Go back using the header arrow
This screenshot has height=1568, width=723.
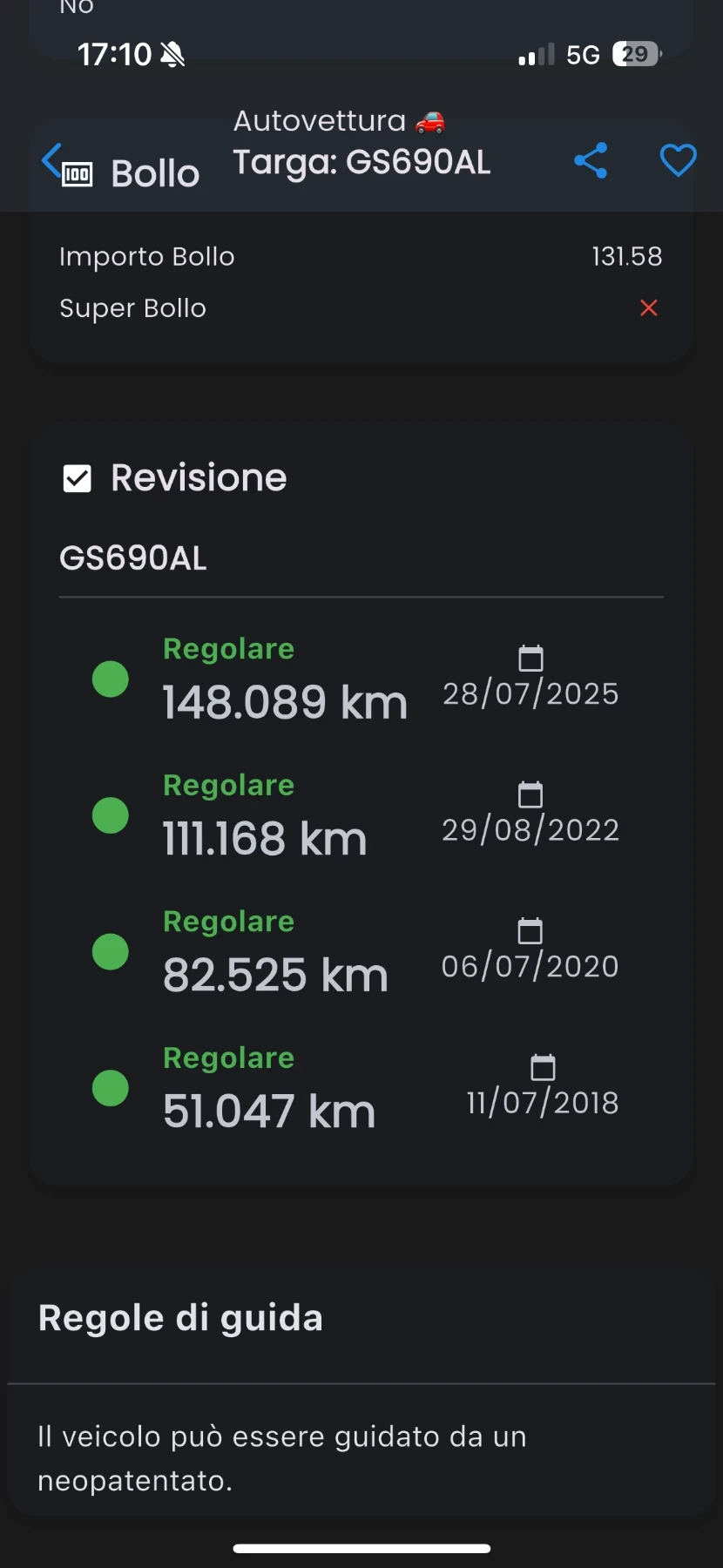click(52, 161)
